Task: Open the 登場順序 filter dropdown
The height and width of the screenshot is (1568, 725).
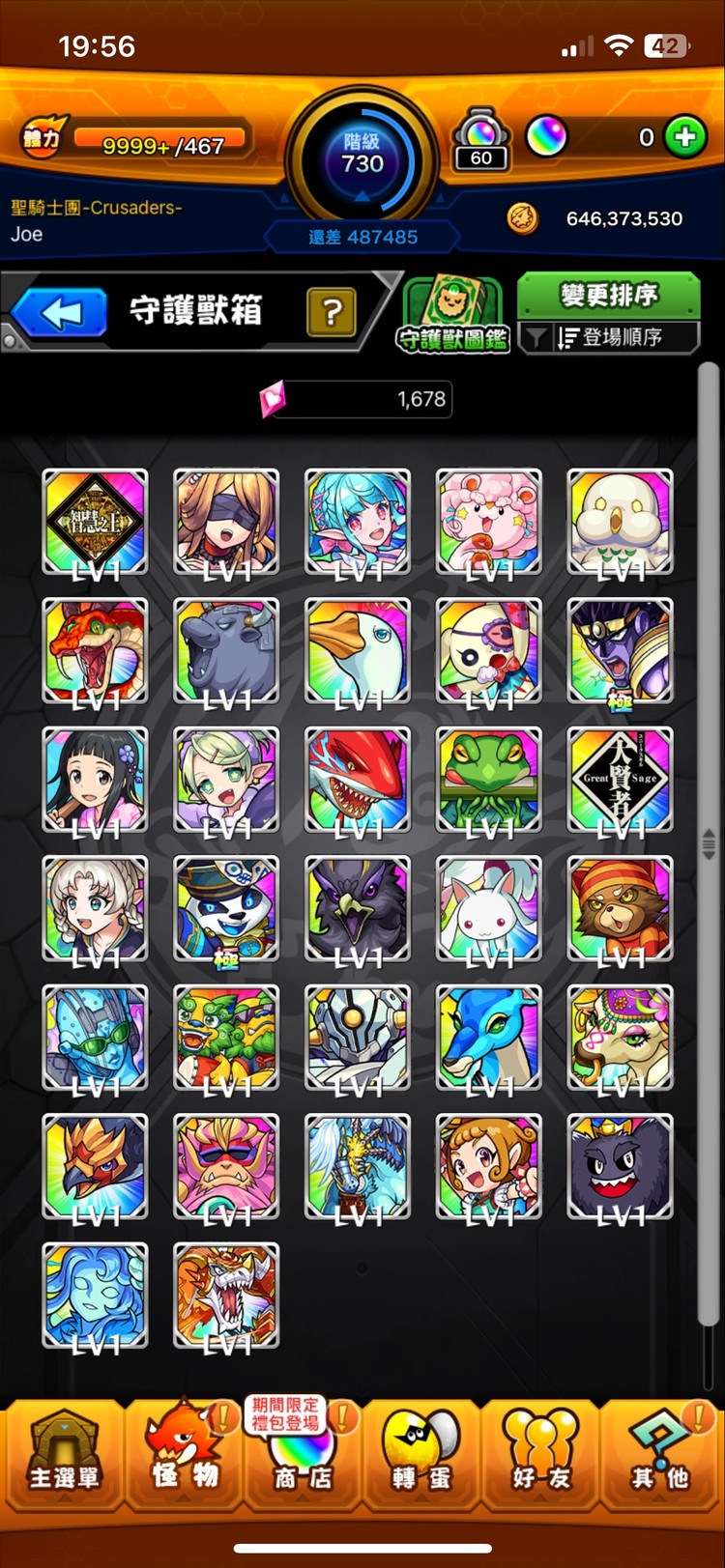Action: [x=608, y=337]
